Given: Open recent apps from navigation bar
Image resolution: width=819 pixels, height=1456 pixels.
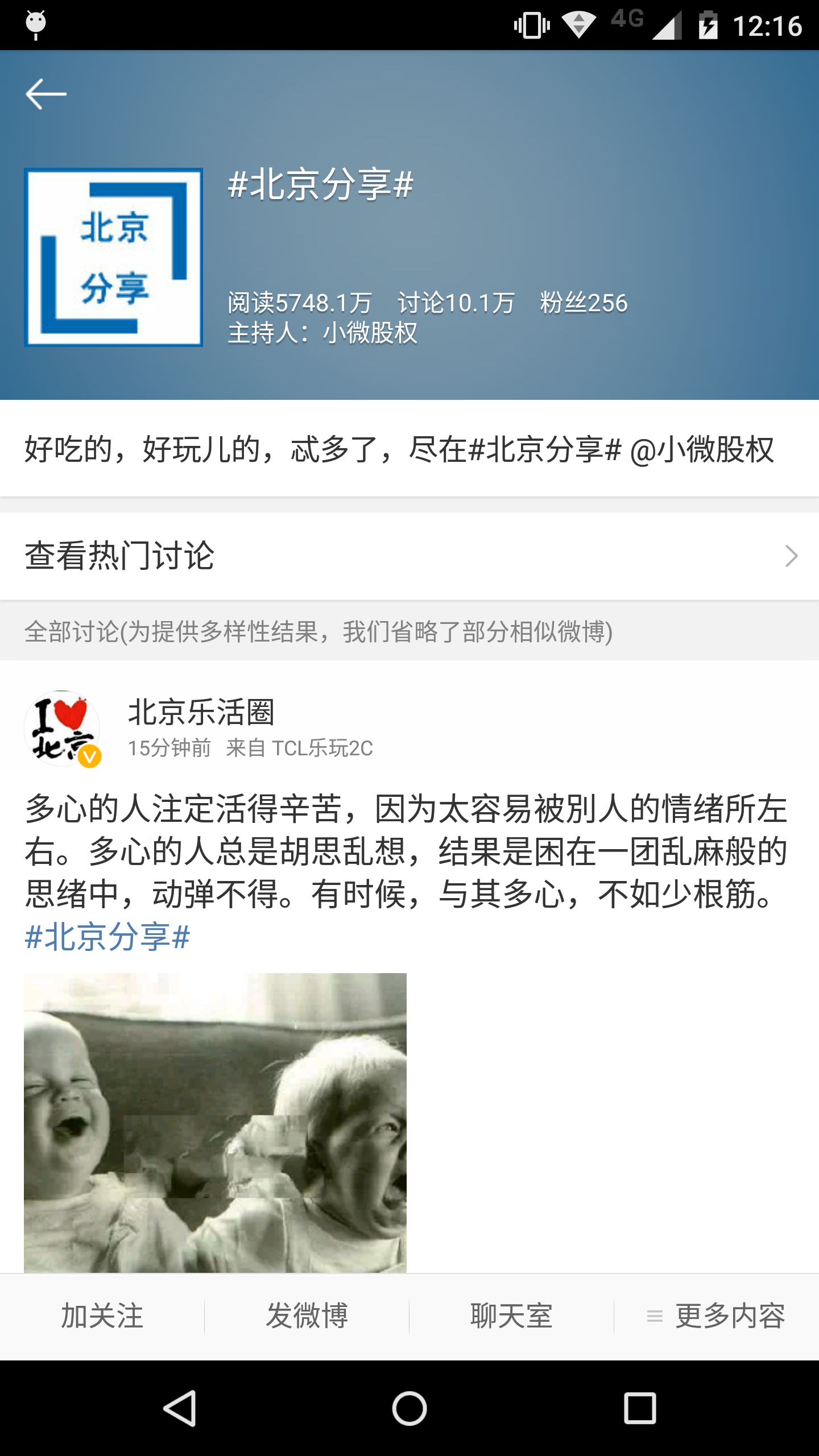Looking at the screenshot, I should [640, 1408].
